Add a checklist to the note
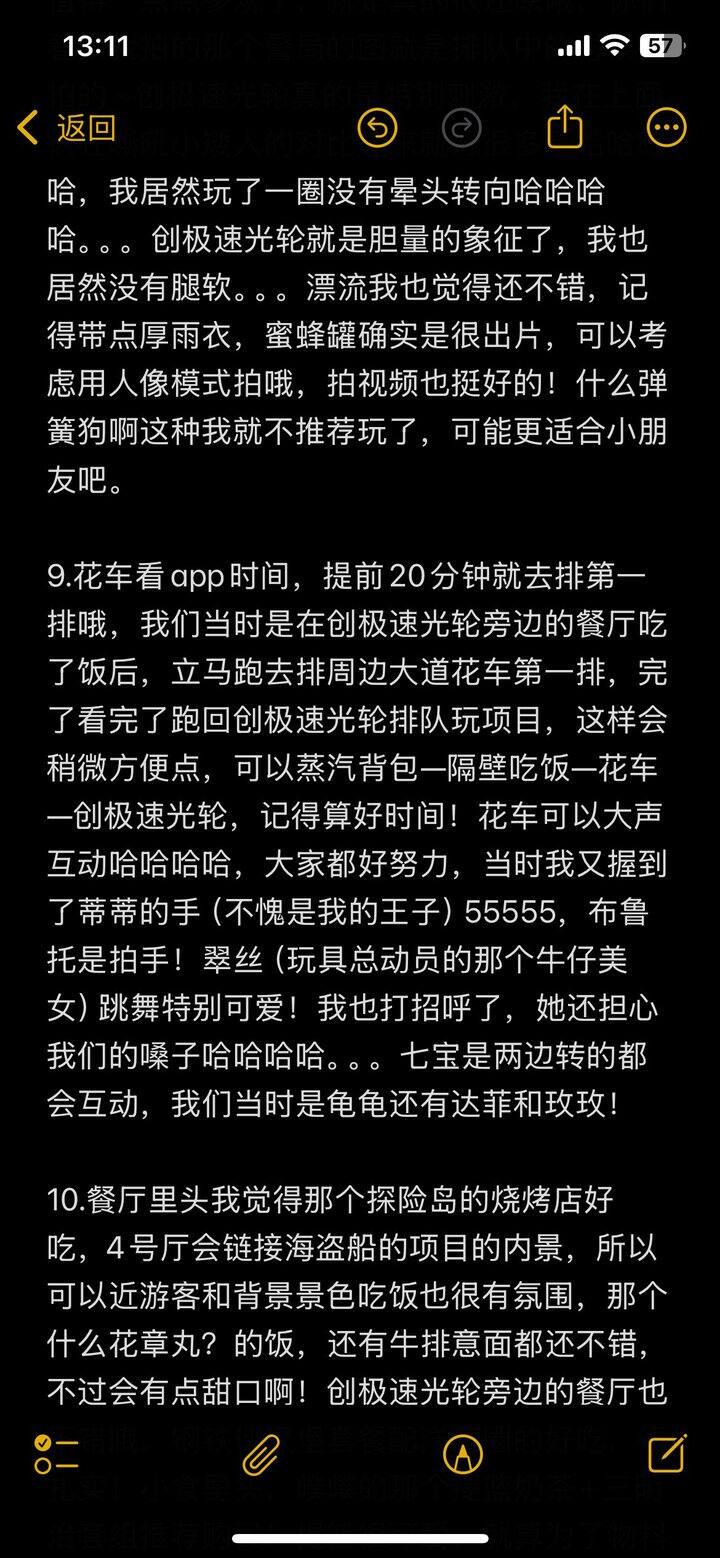The image size is (720, 1558). (x=56, y=1454)
